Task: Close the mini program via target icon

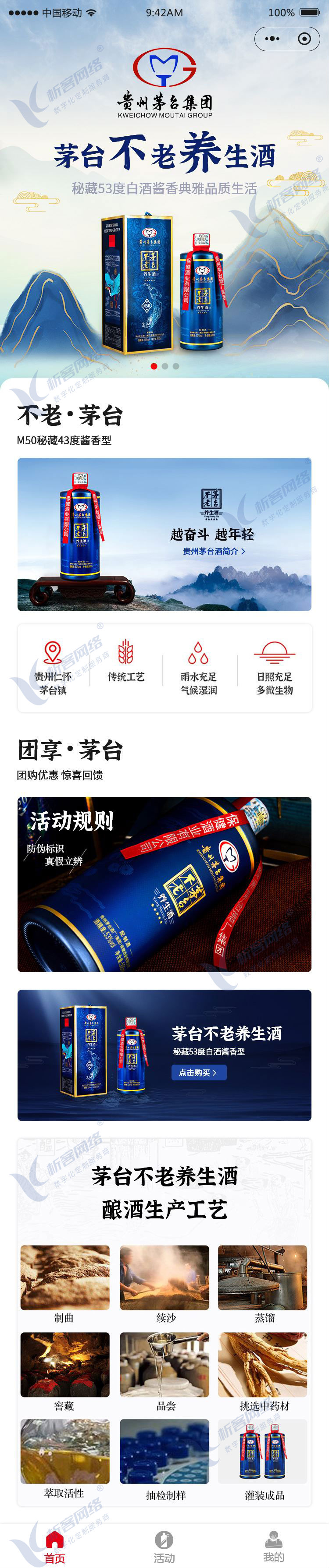Action: [304, 39]
